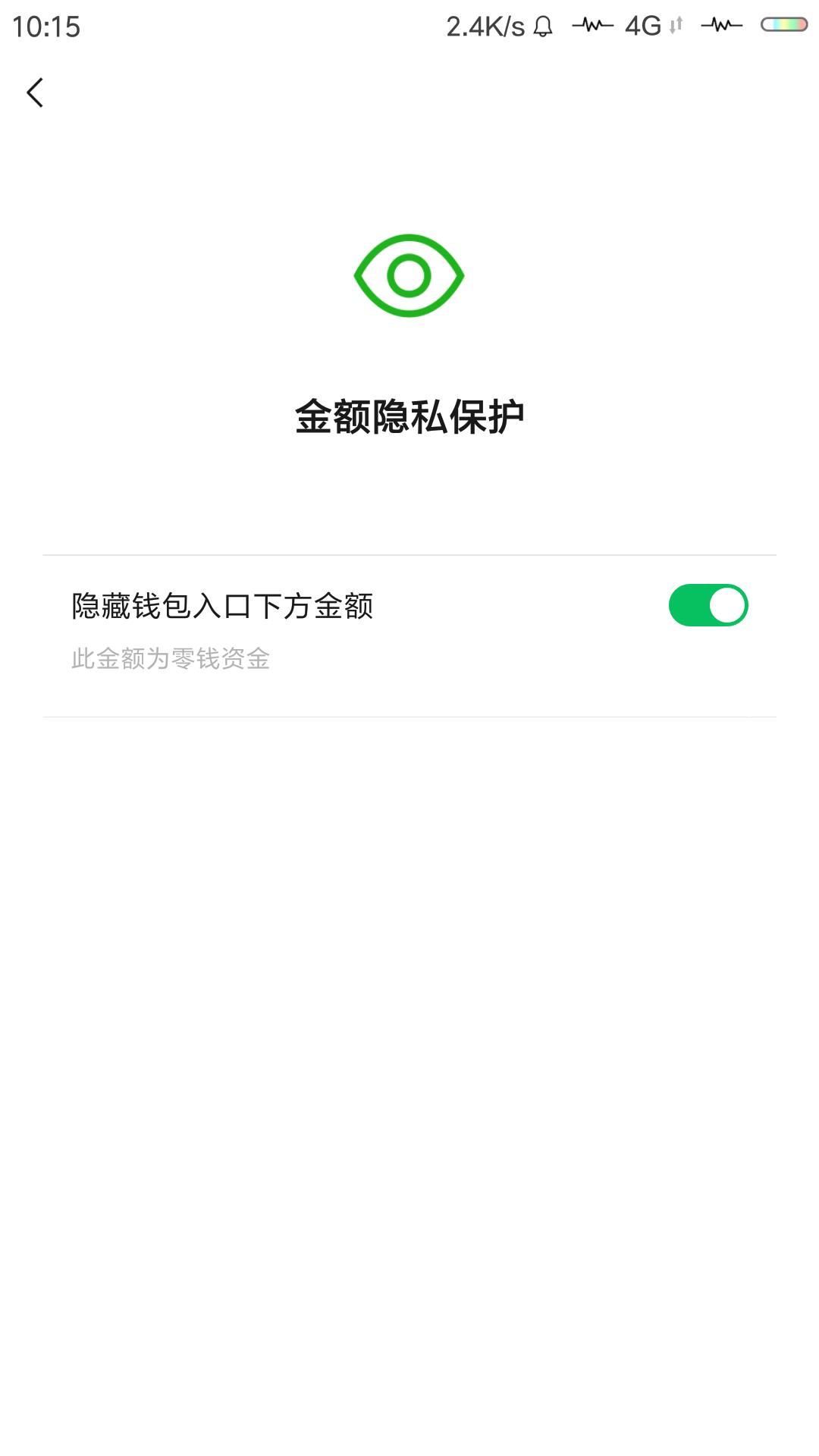Tap the right SIM signal wave icon
Viewport: 819px width, 1456px height.
point(720,24)
